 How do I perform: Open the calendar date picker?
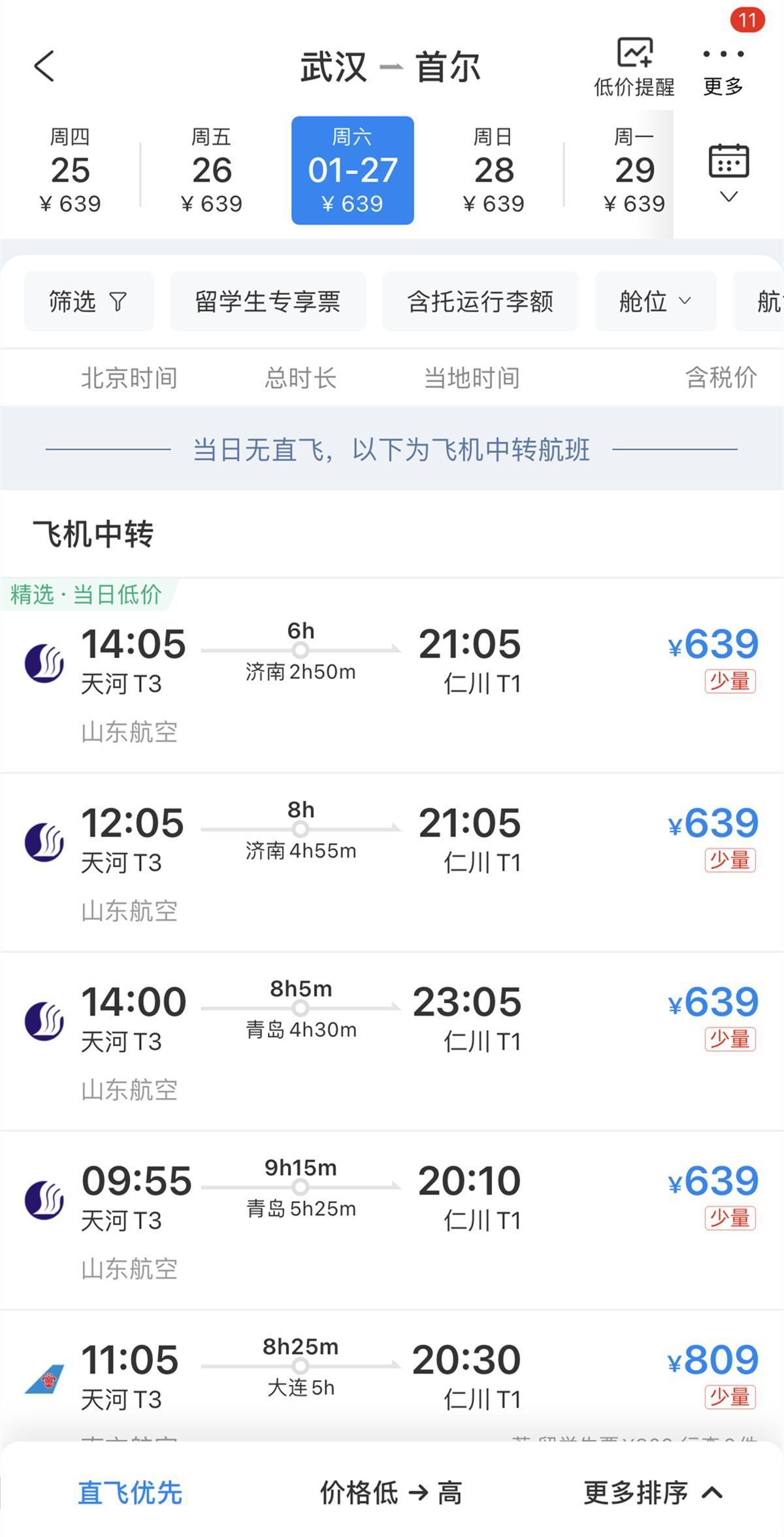(x=728, y=171)
